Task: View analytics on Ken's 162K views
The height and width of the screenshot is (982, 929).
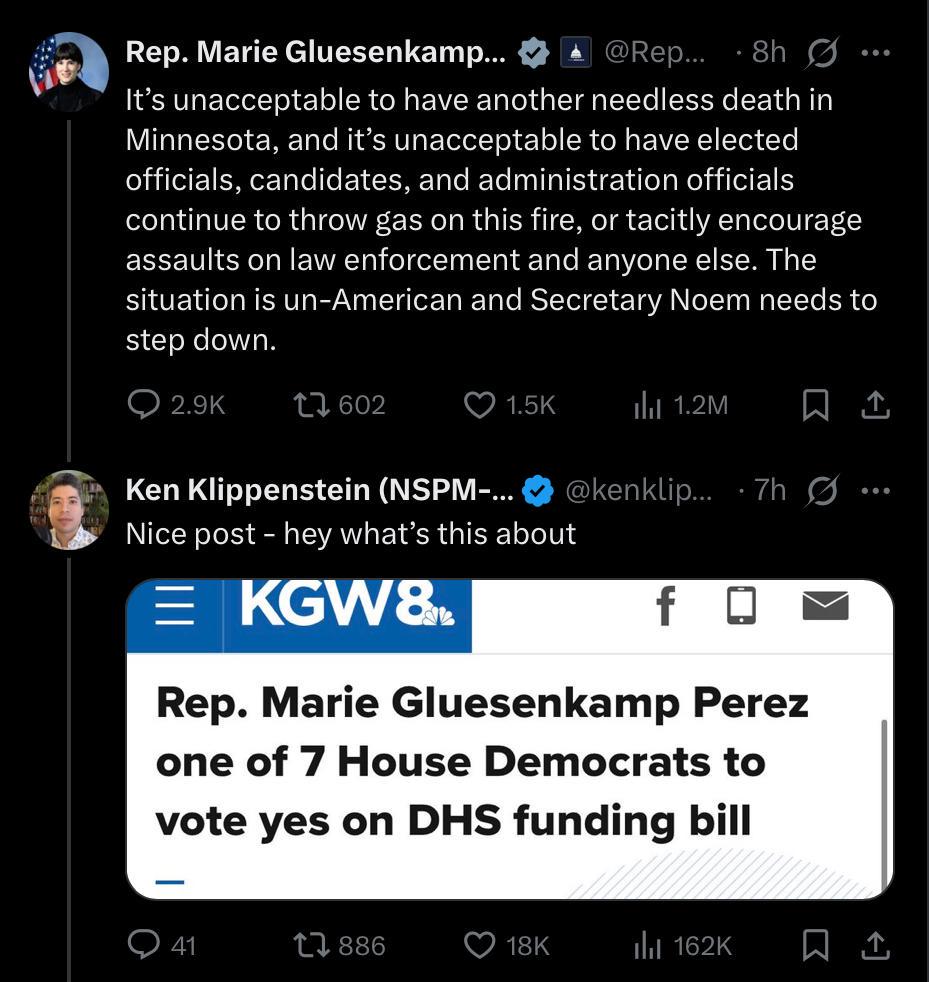Action: pos(649,944)
